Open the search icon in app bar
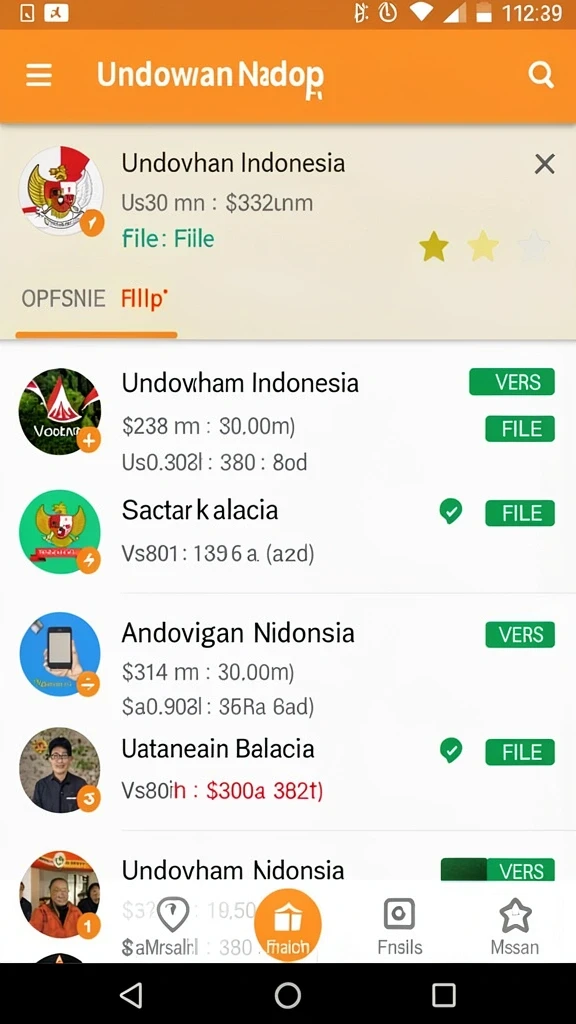This screenshot has height=1024, width=576. pos(541,76)
